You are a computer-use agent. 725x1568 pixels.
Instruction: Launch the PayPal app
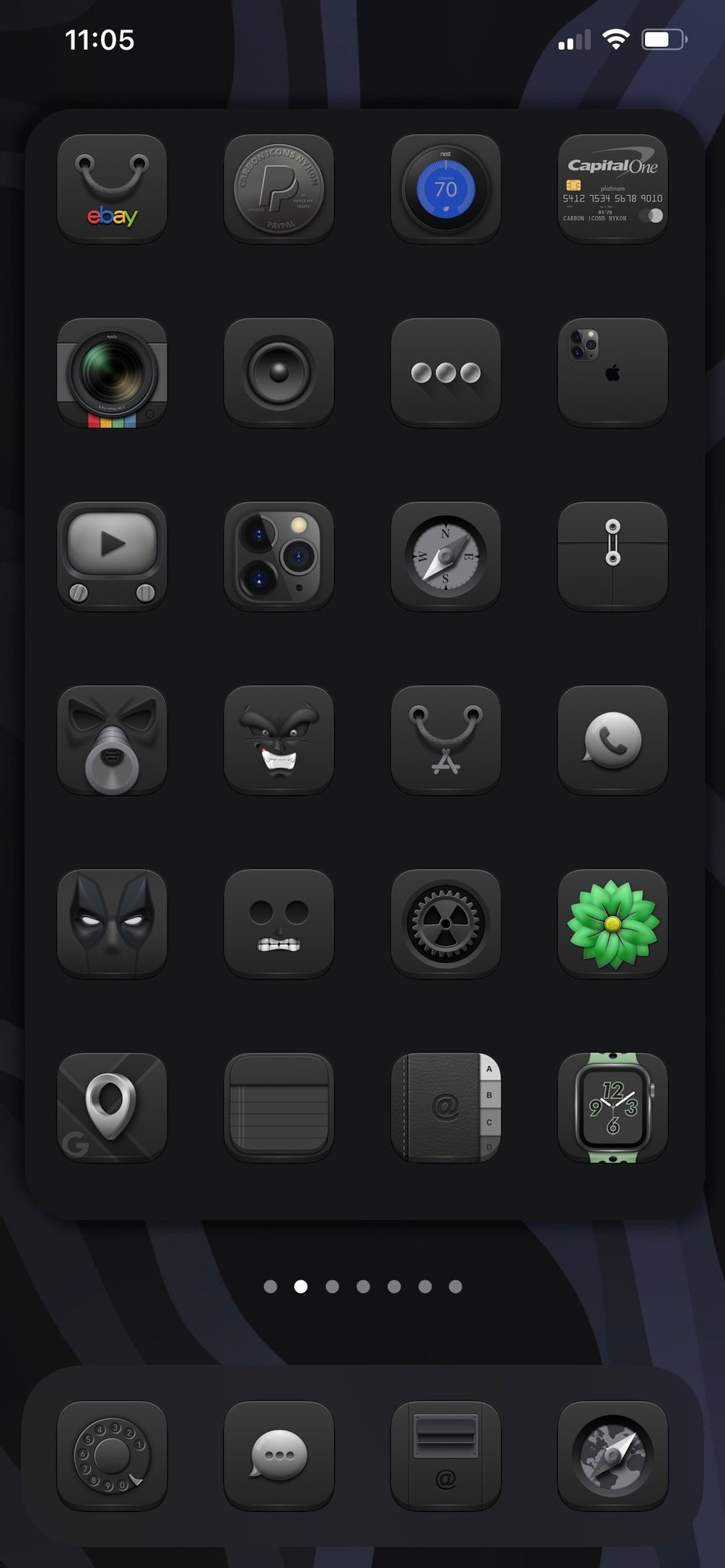278,189
